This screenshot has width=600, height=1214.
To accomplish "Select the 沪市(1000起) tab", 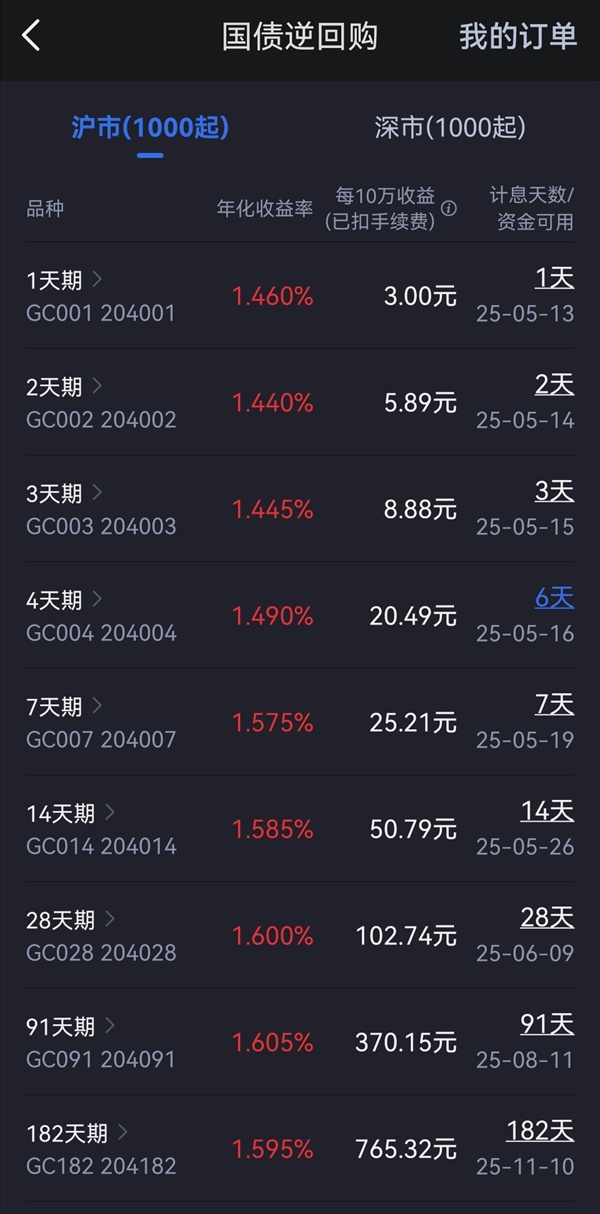I will tap(150, 127).
